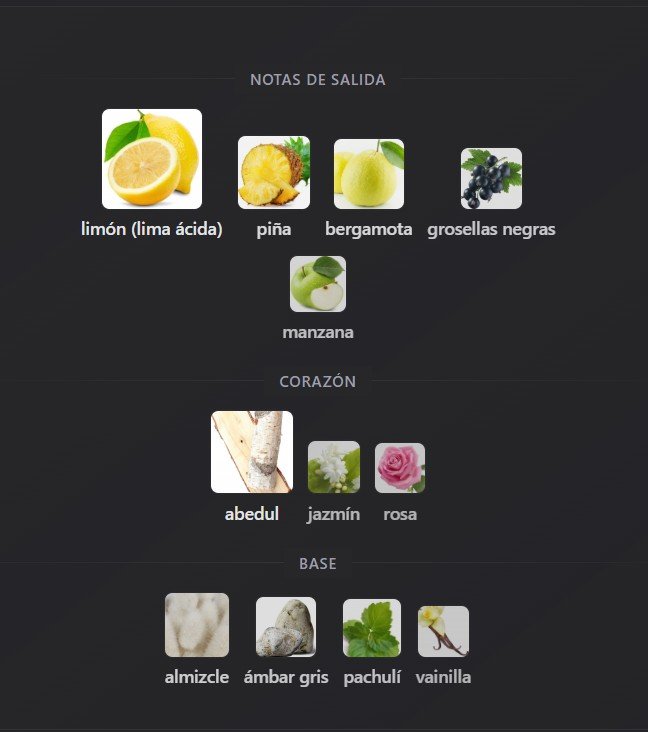This screenshot has height=732, width=648.
Task: Open the almizcle base note
Action: pyautogui.click(x=197, y=625)
